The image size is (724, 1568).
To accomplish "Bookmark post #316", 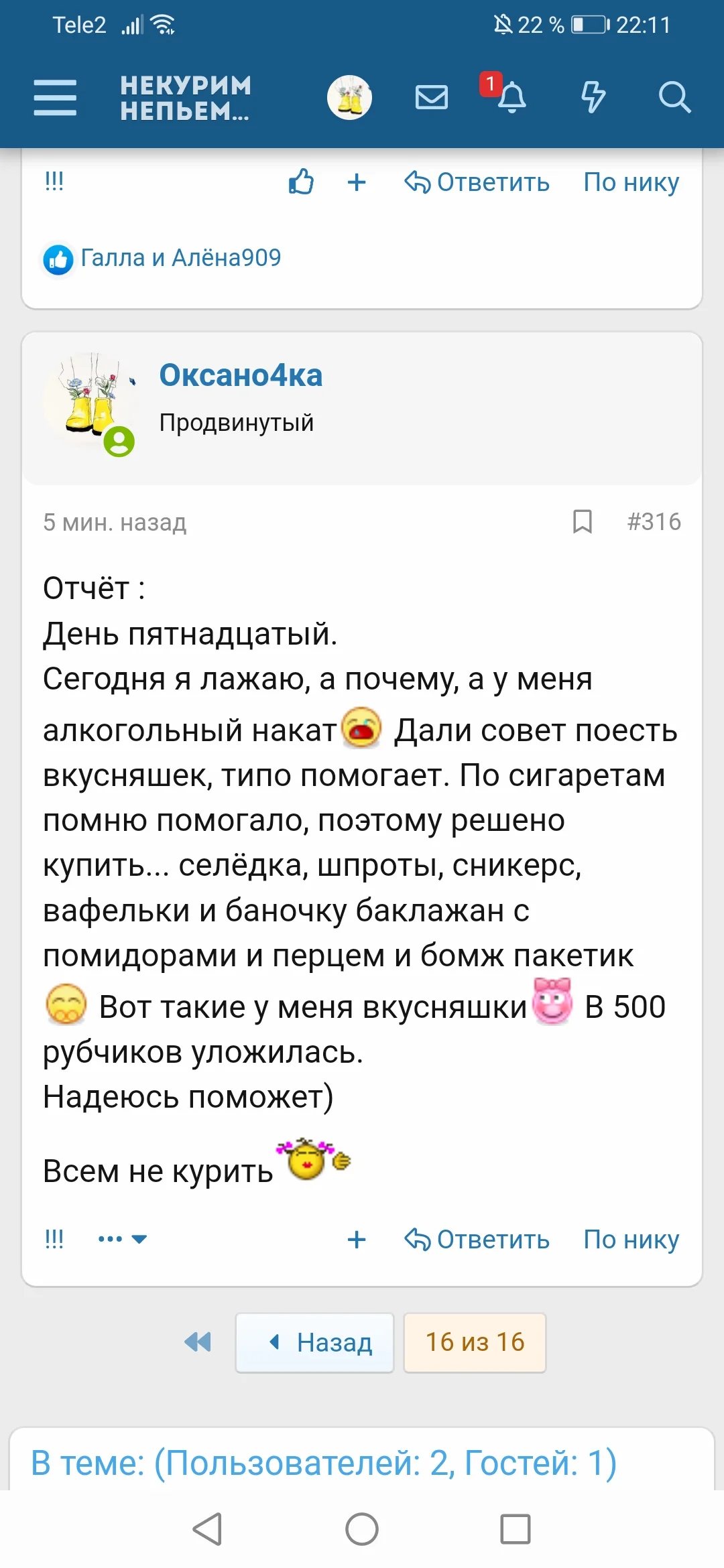I will (x=583, y=521).
